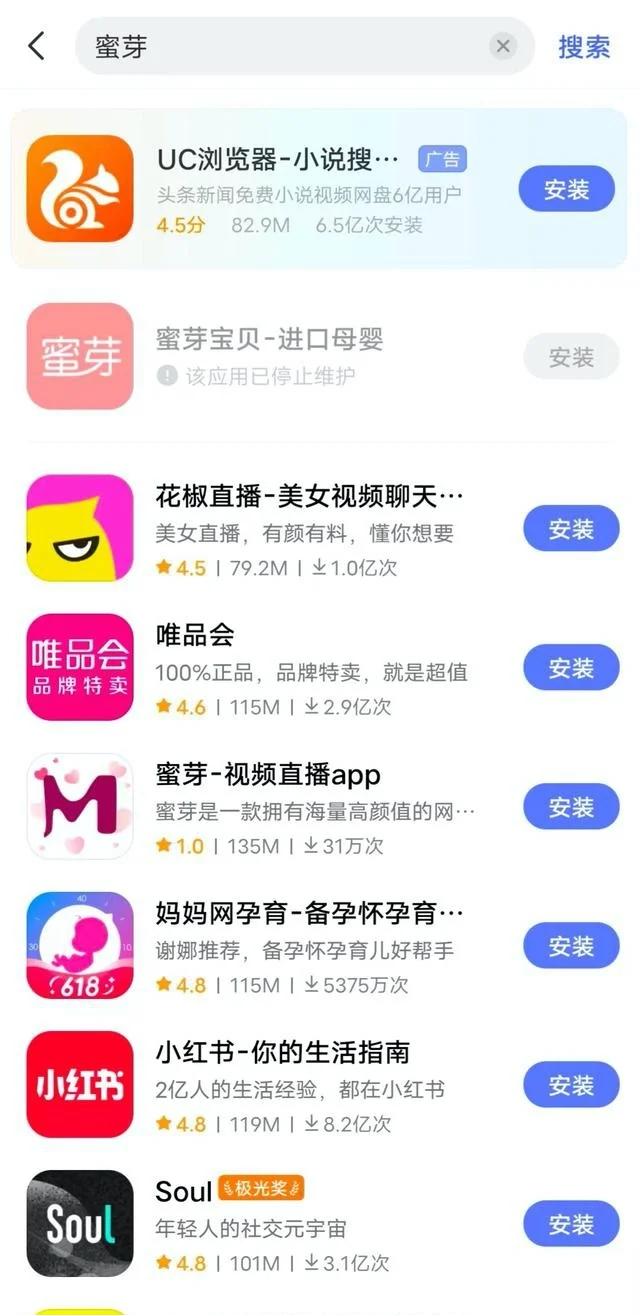Screen dimensions: 640x1315
Task: Install UC浏览器 from the ad
Action: pos(566,189)
